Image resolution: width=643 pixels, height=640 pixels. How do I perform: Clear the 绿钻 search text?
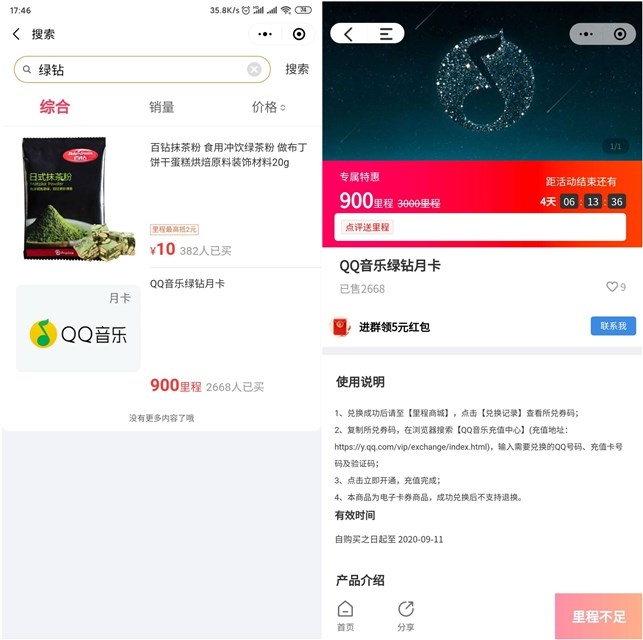point(254,70)
